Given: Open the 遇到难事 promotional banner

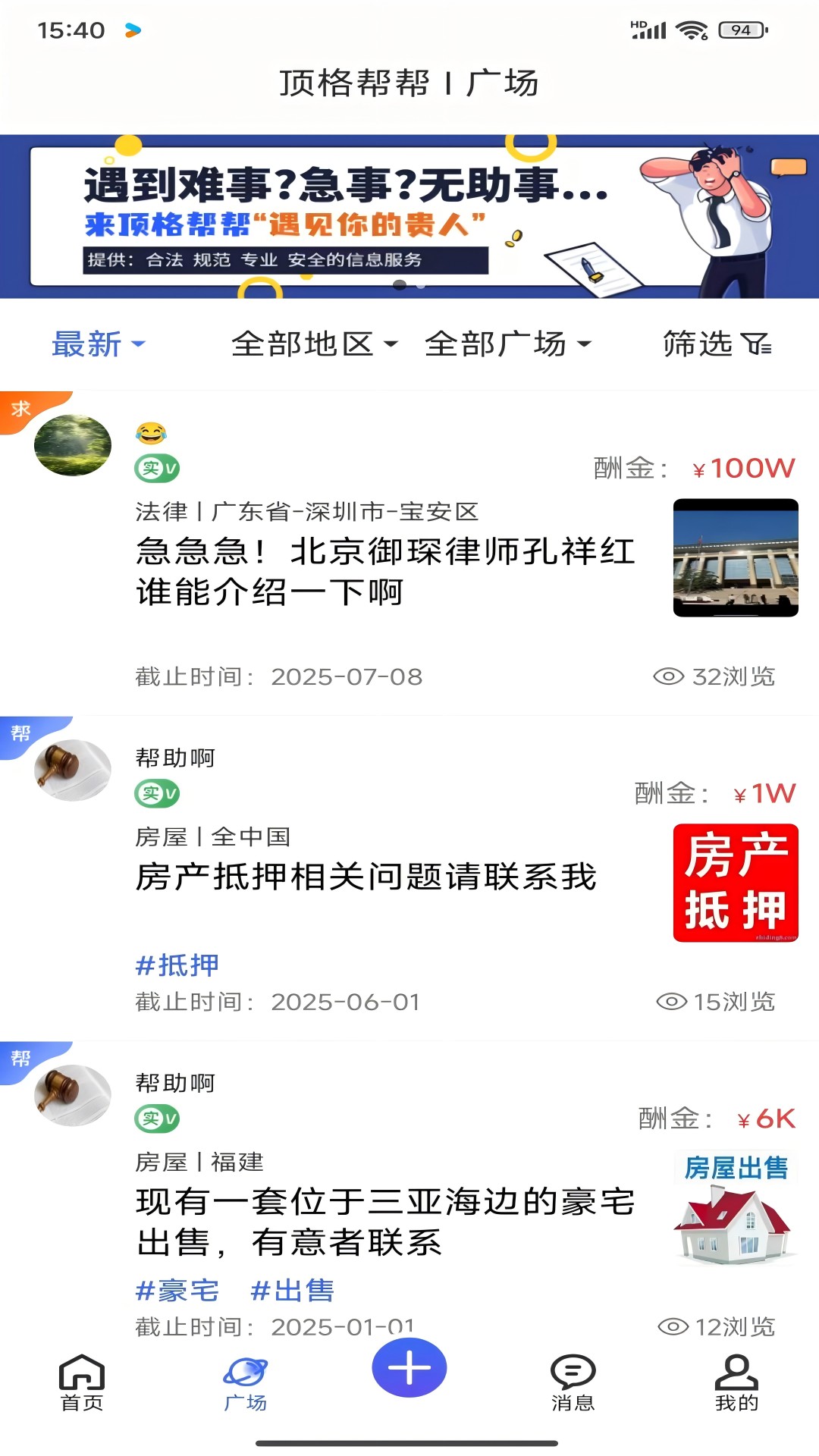Looking at the screenshot, I should (x=409, y=217).
